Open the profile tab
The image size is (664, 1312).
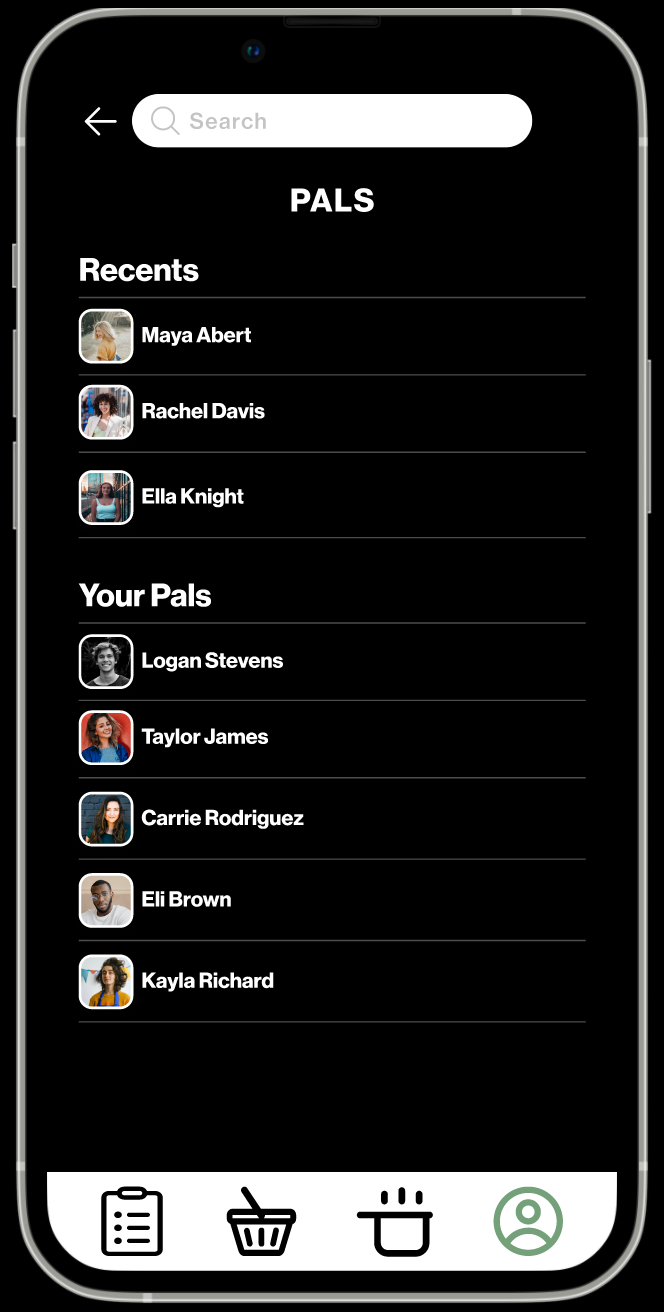528,1221
